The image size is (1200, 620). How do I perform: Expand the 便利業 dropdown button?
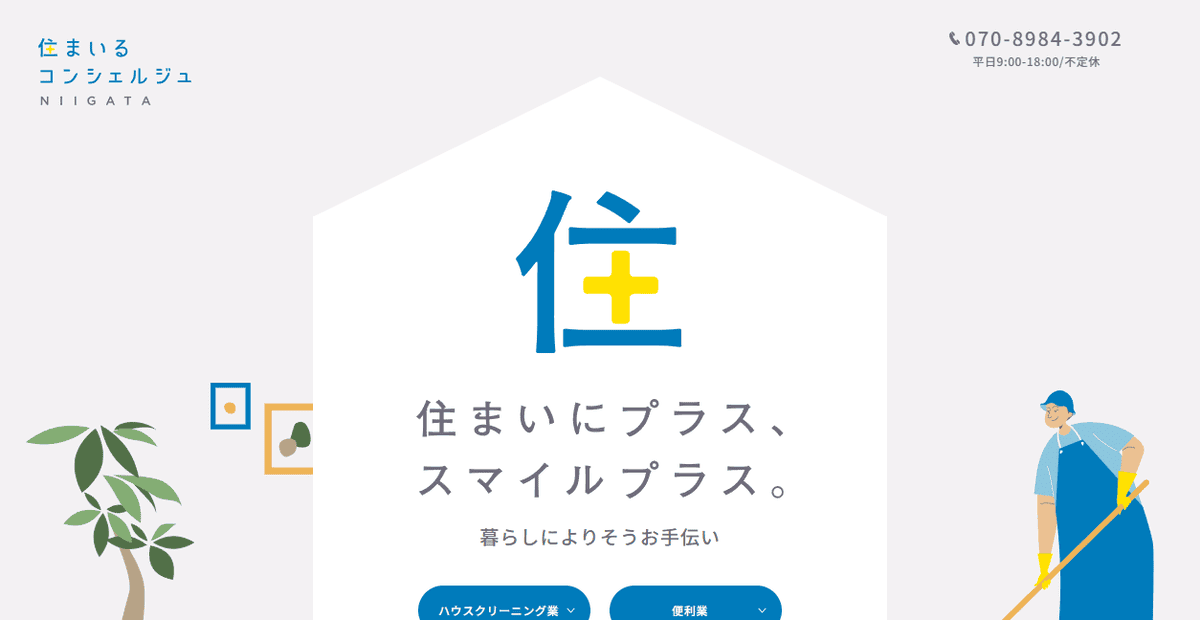coord(695,608)
